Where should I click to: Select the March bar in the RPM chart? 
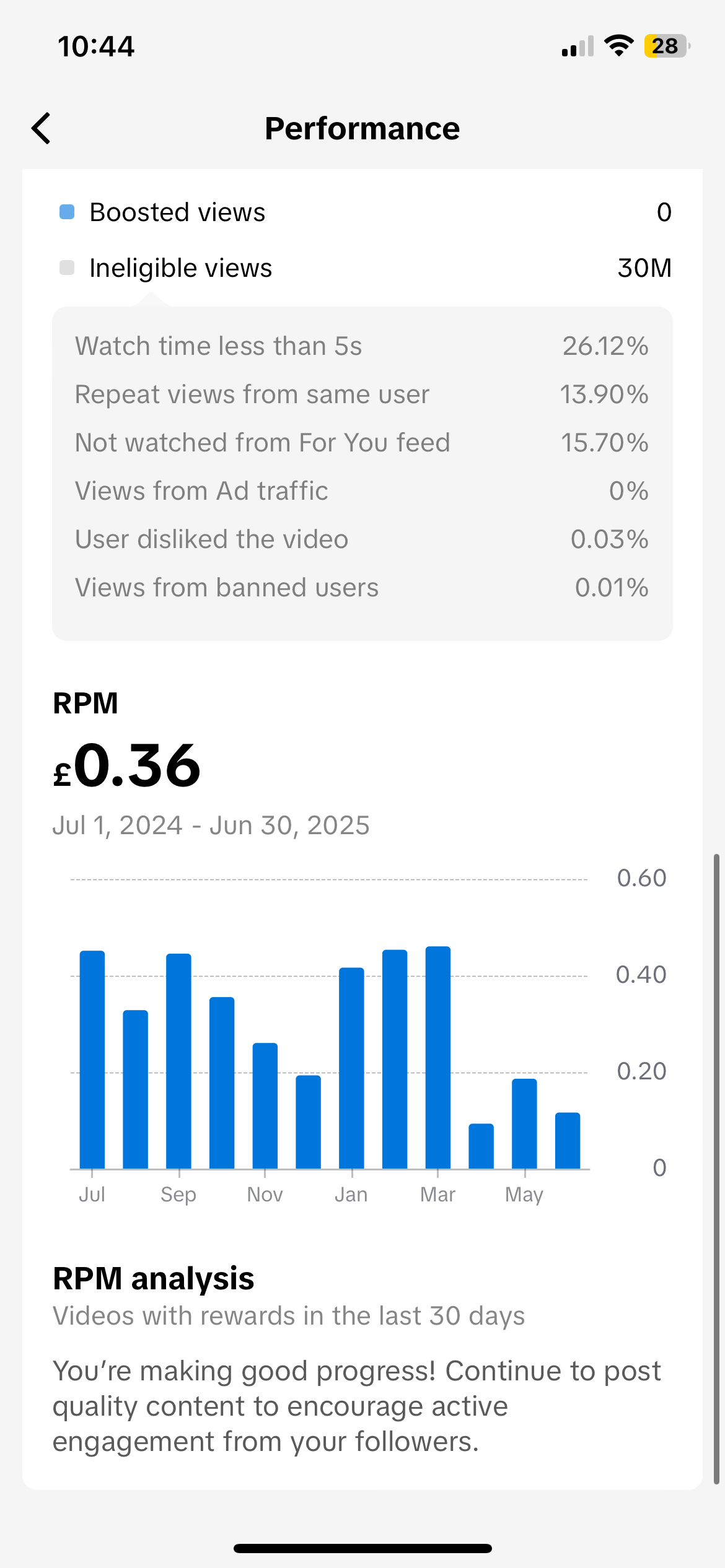coord(437,1058)
